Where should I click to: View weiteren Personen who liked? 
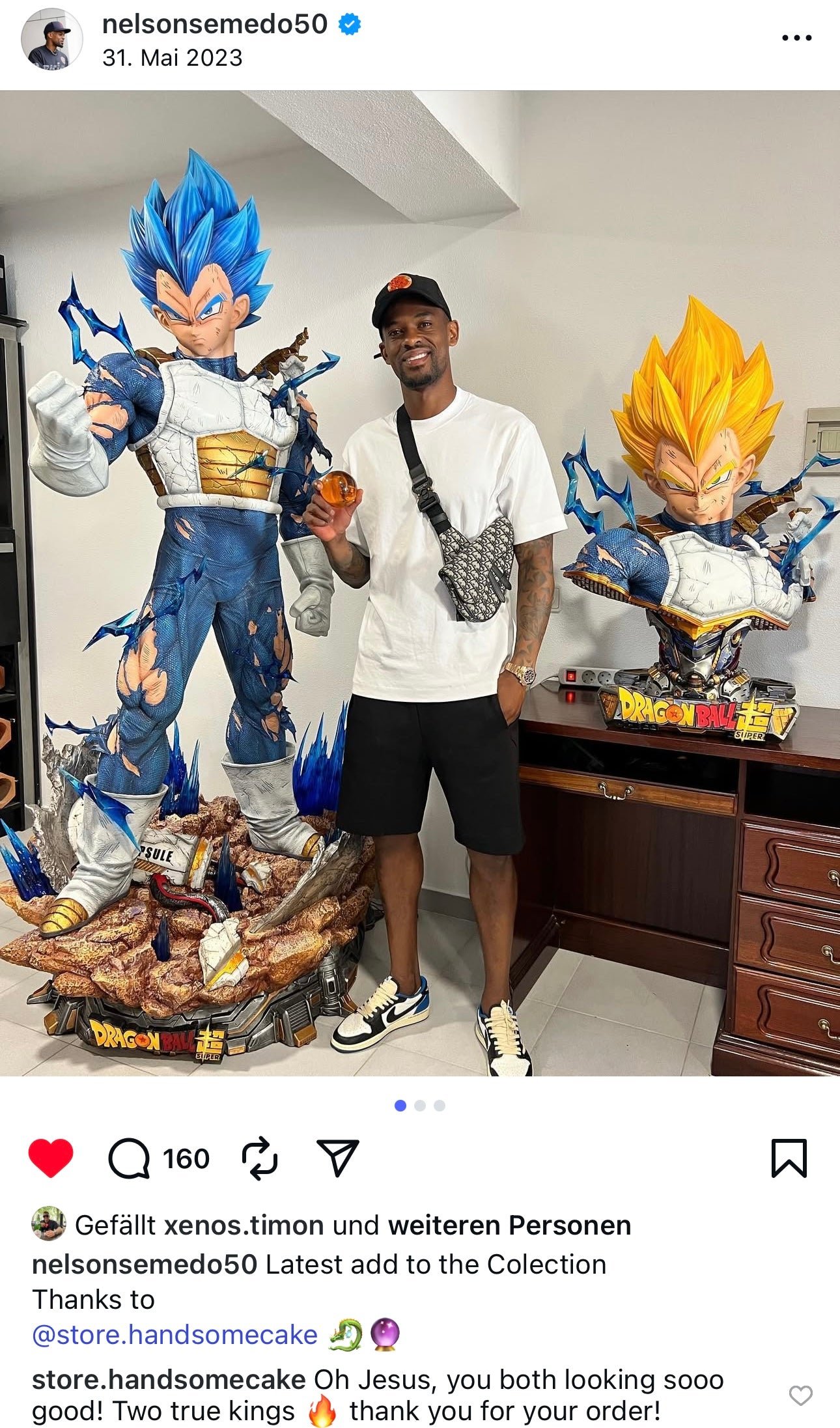509,1225
